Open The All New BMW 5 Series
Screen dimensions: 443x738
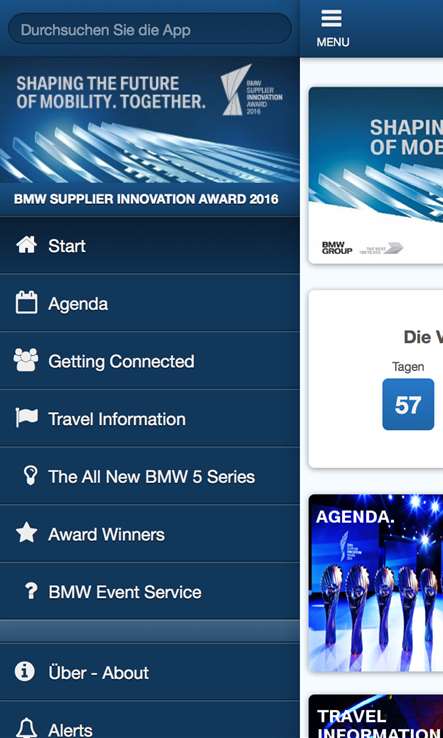[x=150, y=476]
